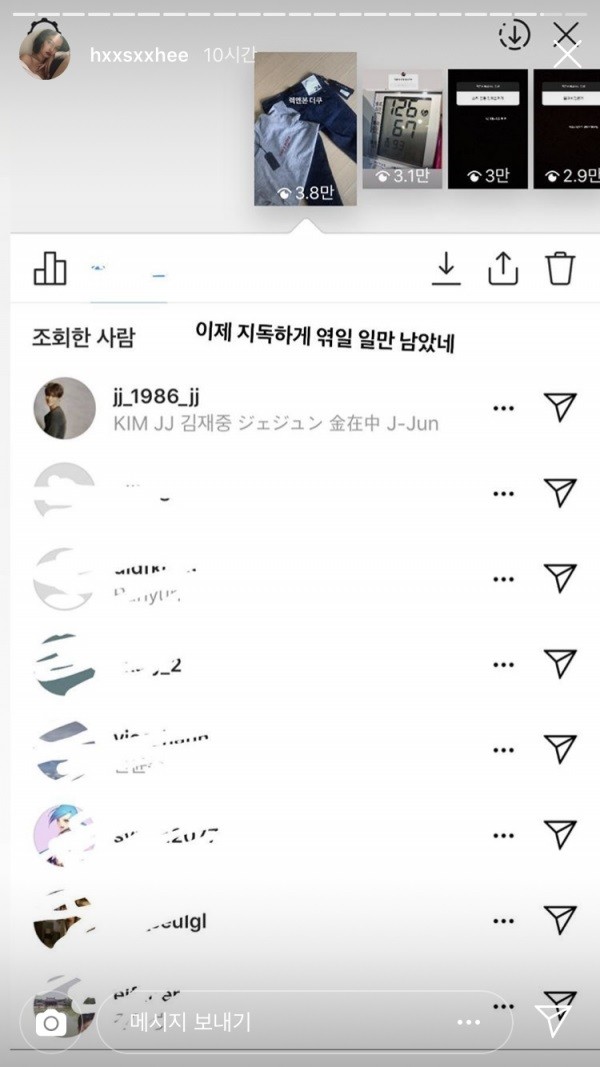Share this story with the paper plane
Screen dimensions: 600x1067
click(x=552, y=1021)
